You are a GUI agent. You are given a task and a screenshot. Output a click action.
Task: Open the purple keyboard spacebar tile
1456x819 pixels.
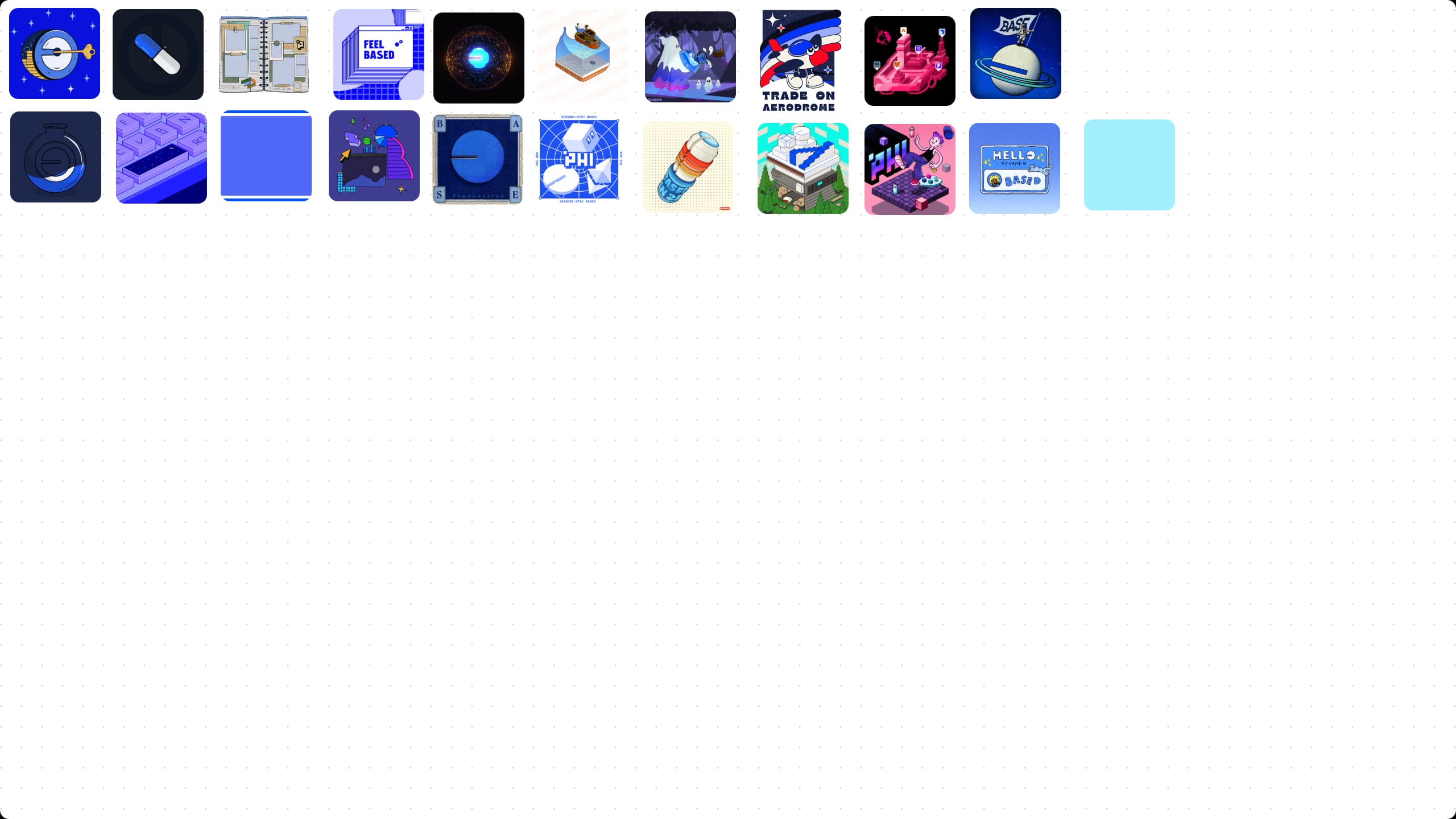pos(161,158)
